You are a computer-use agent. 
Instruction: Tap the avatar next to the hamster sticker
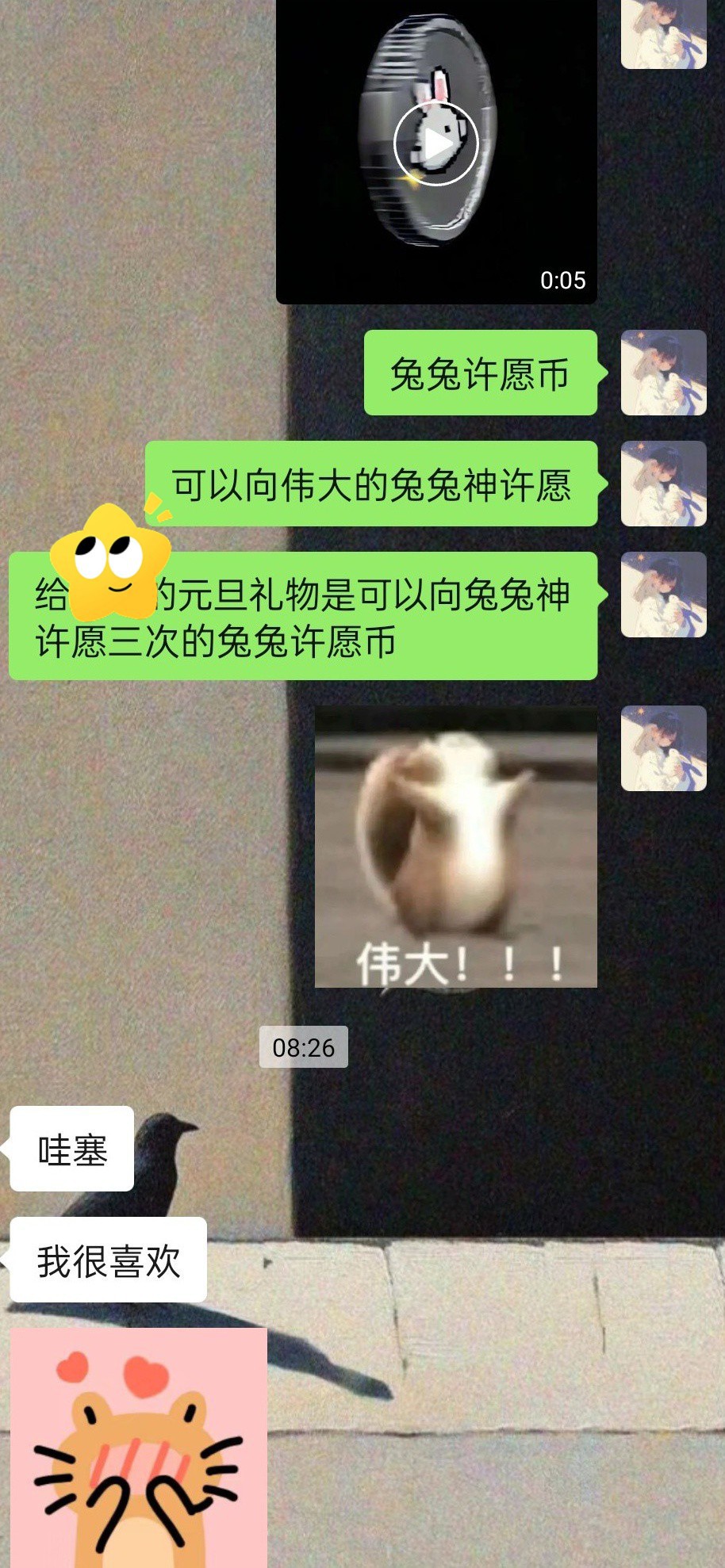coord(663,748)
